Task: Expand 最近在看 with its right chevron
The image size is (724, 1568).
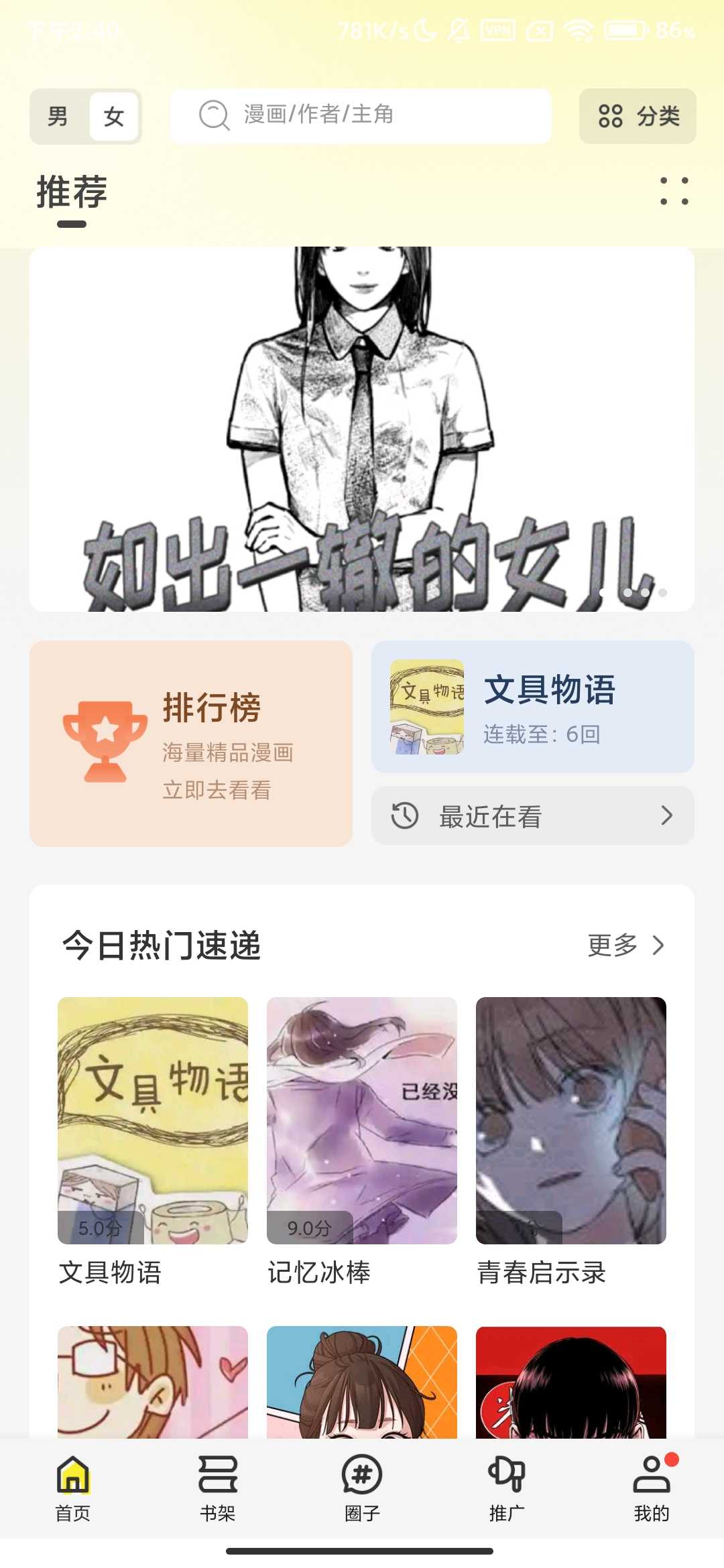Action: pos(666,815)
